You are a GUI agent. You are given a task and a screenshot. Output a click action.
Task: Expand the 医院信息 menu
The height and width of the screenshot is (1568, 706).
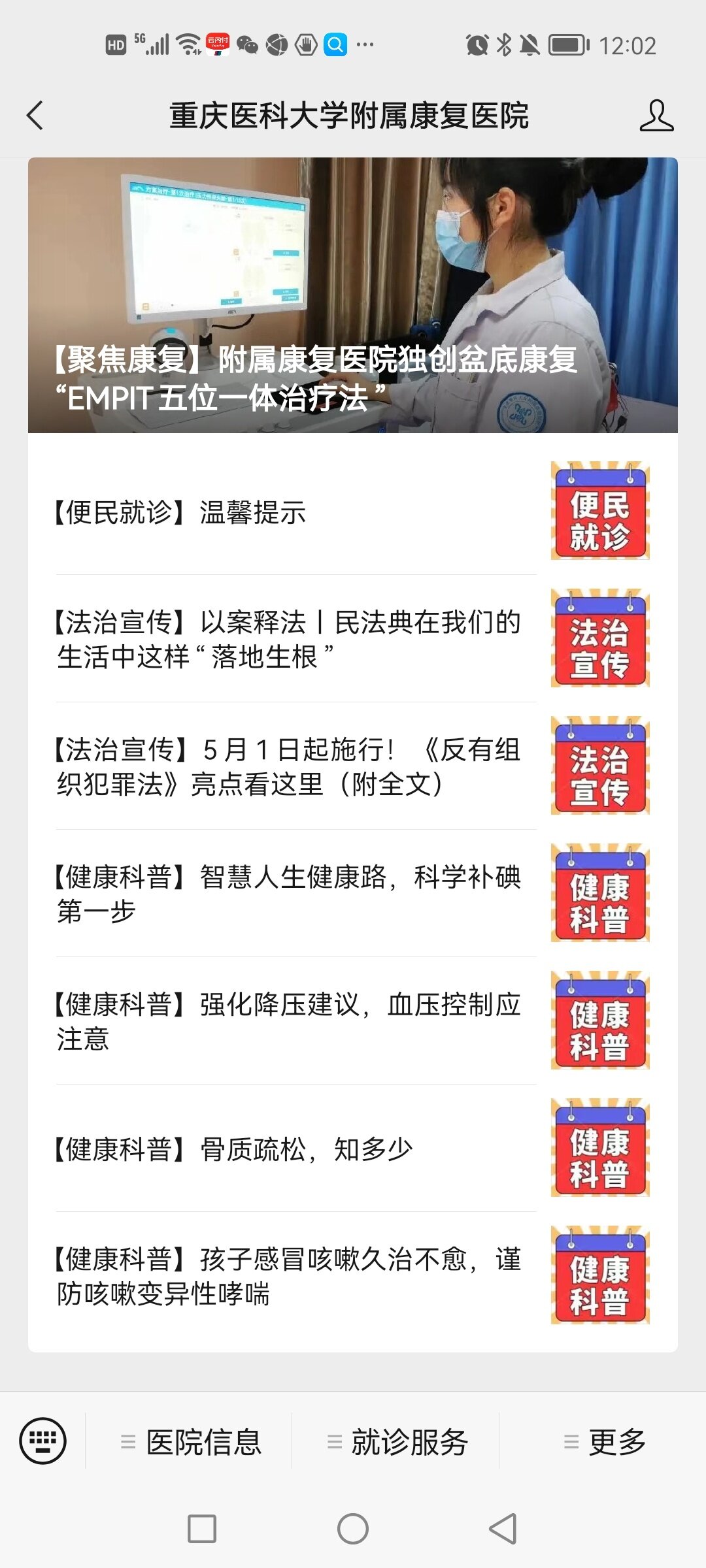coord(190,1442)
